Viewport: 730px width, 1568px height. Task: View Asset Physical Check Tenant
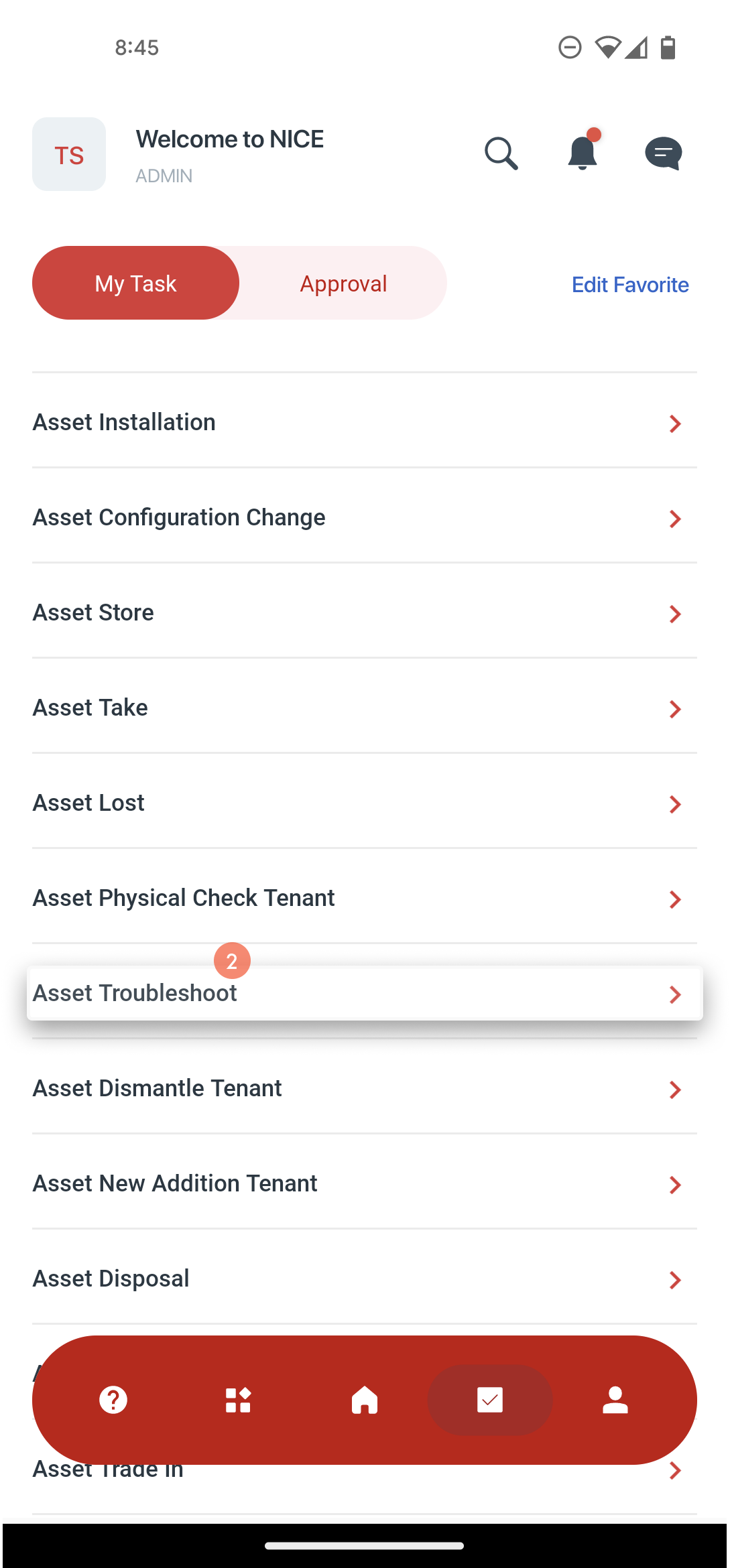[x=365, y=898]
